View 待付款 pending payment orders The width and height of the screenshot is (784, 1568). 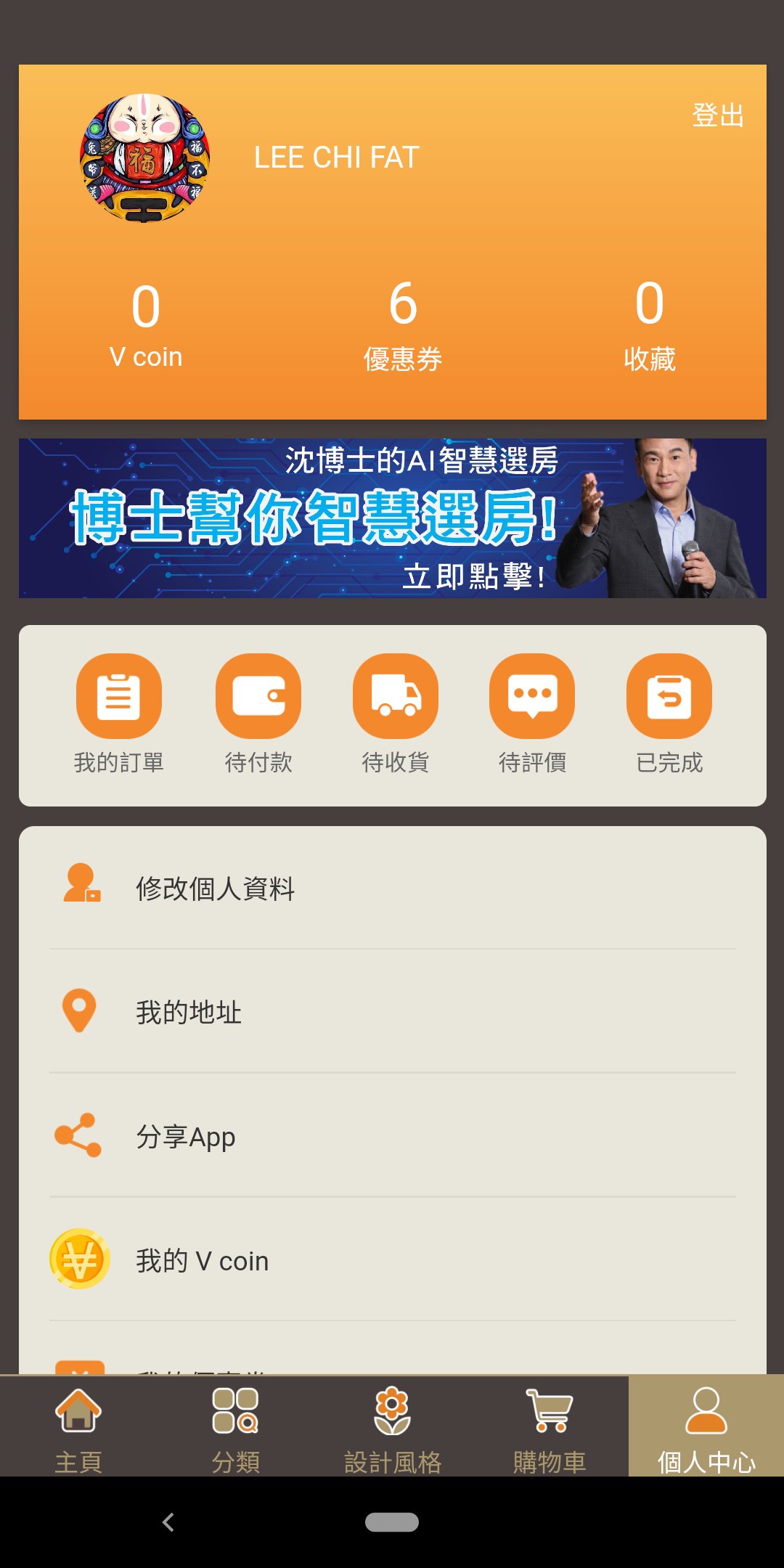coord(258,713)
